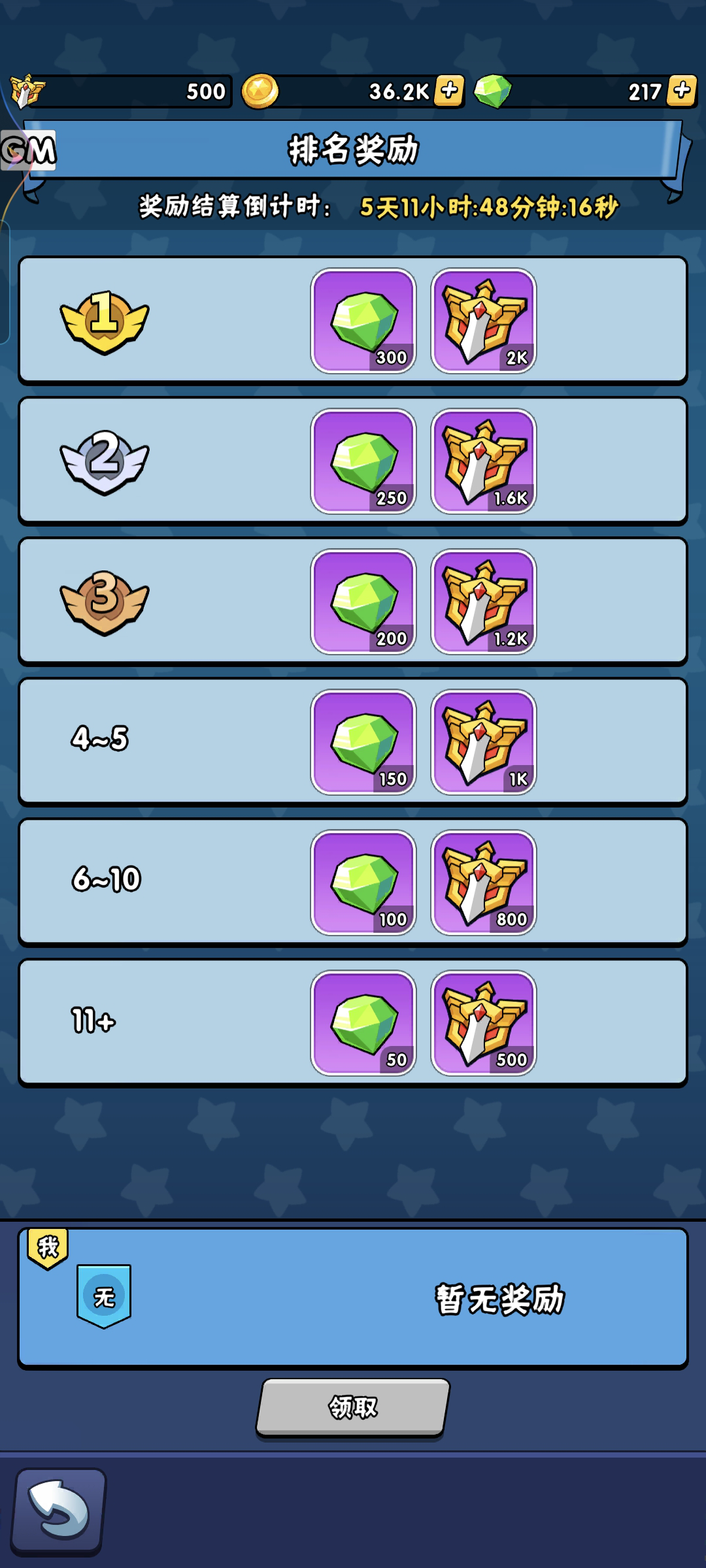View the 2K trophy reward for rank 1
This screenshot has width=706, height=1568.
point(484,321)
